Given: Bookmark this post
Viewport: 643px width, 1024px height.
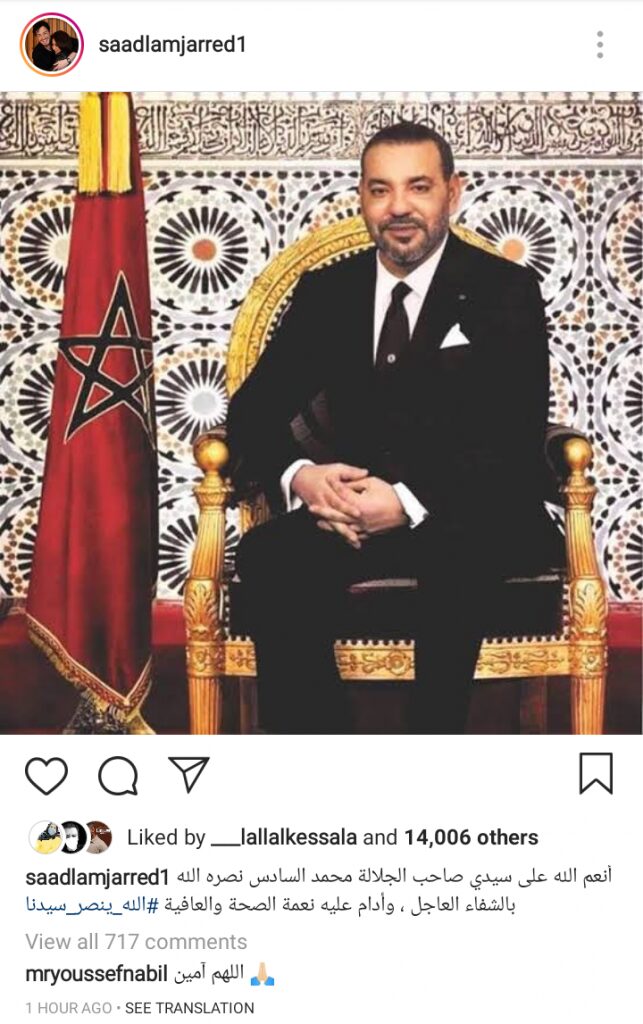Looking at the screenshot, I should (596, 774).
